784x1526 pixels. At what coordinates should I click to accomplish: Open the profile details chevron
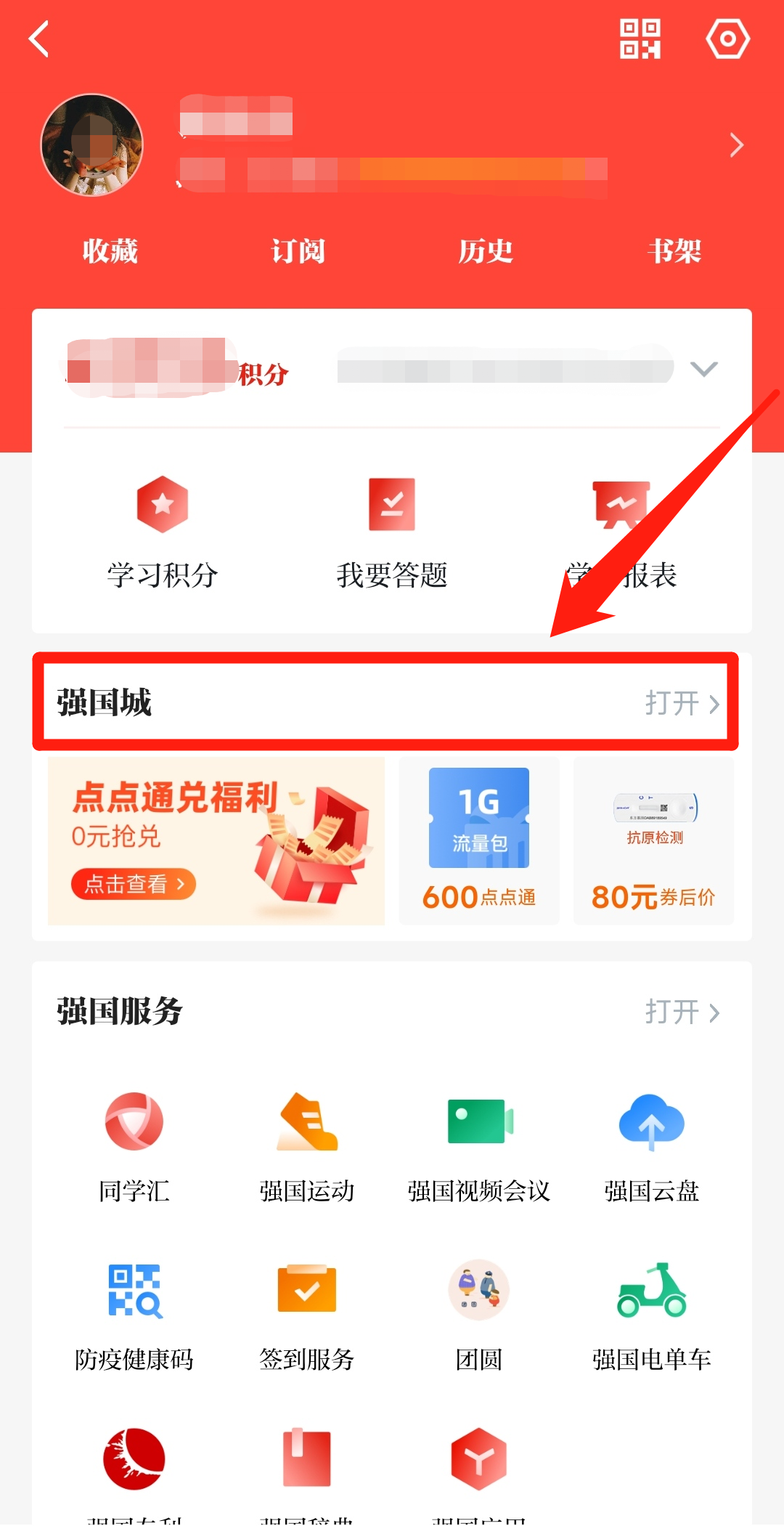coord(736,145)
